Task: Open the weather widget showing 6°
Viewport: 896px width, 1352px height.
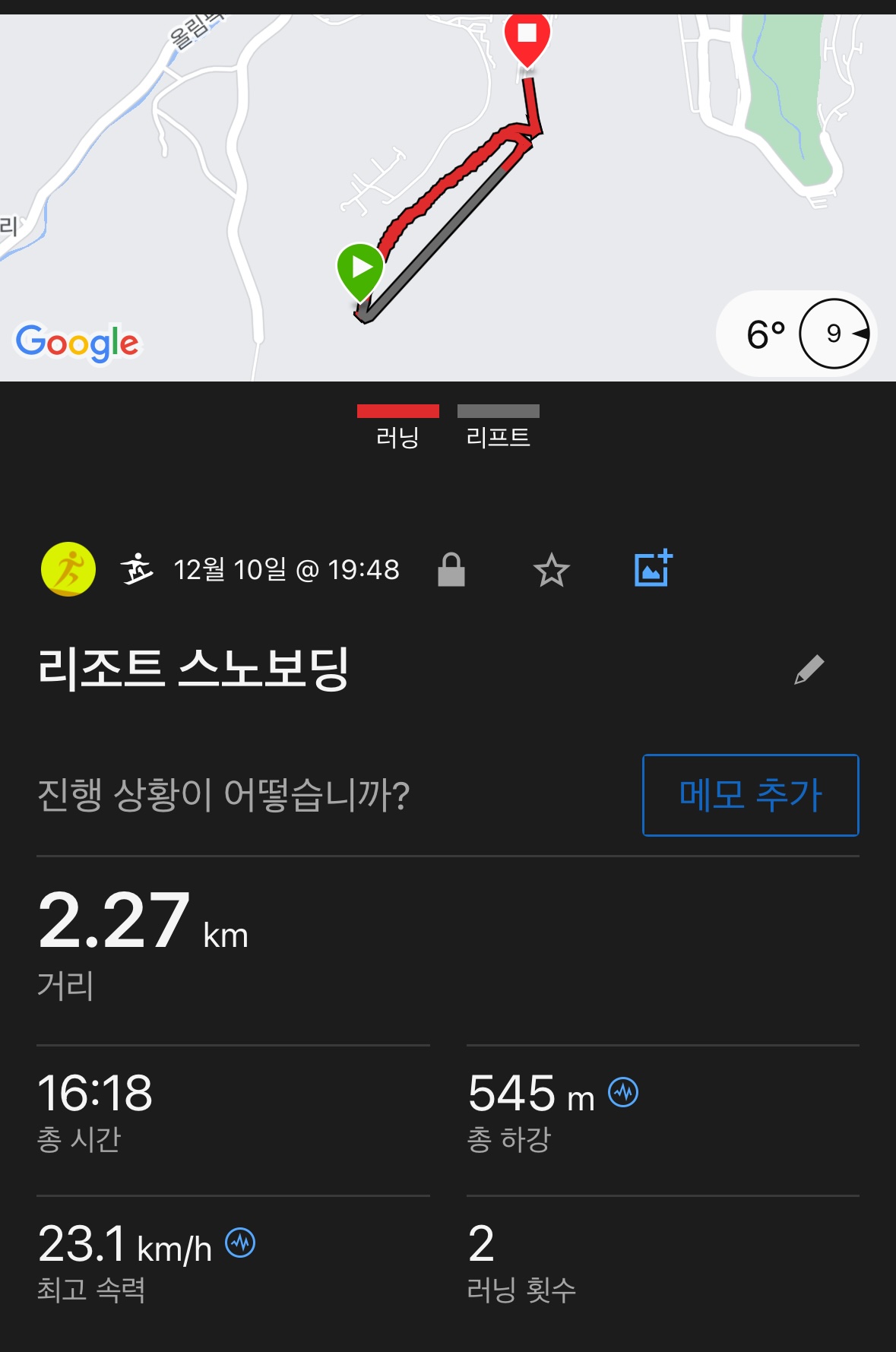Action: click(796, 334)
